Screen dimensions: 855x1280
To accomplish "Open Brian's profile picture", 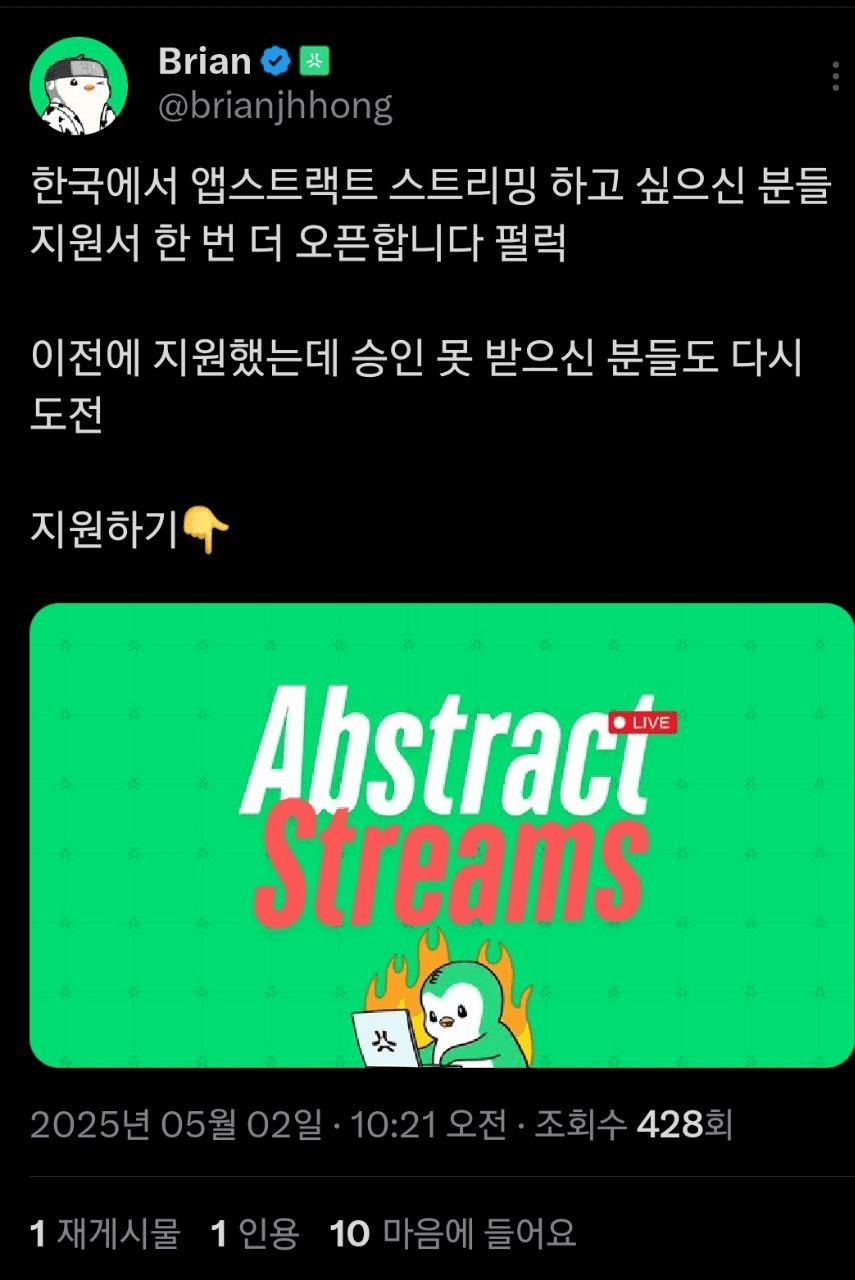I will (79, 86).
